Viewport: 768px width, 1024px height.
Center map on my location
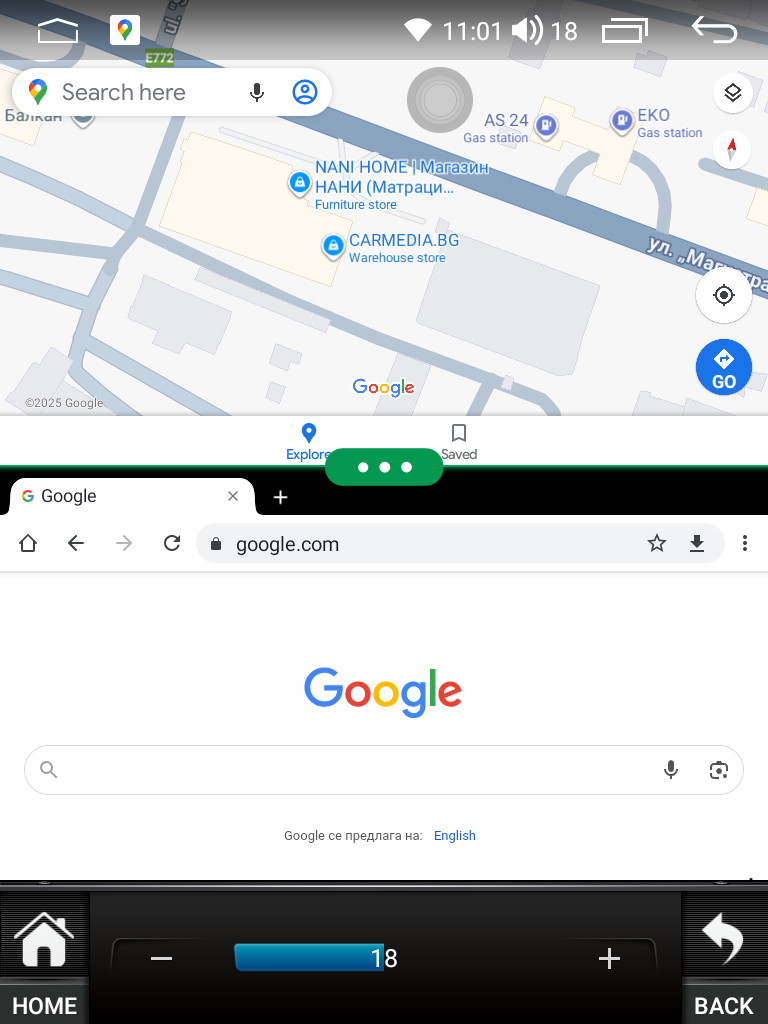click(x=724, y=296)
